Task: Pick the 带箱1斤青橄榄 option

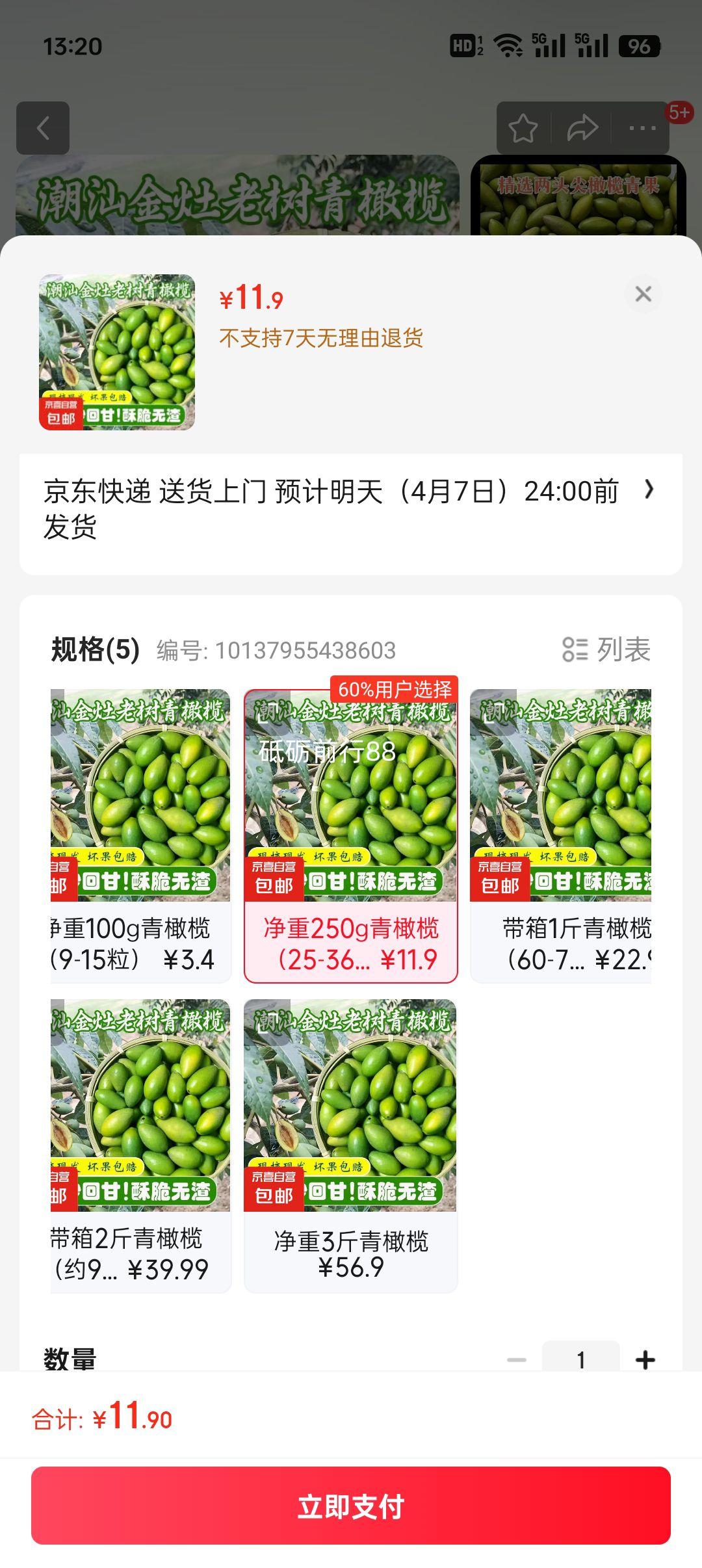Action: coord(560,835)
